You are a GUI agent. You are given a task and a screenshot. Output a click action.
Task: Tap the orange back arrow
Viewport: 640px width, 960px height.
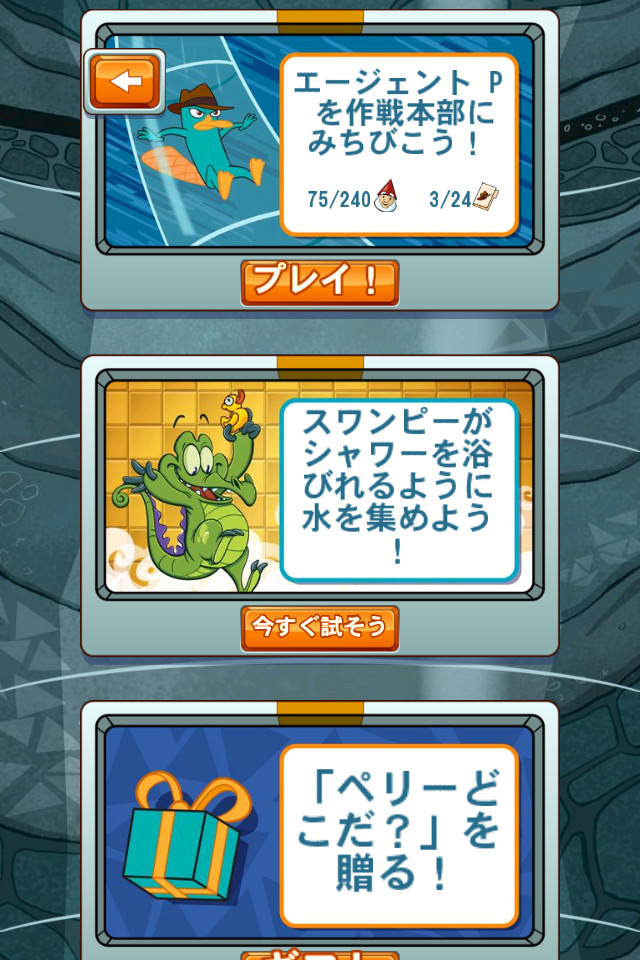click(x=125, y=82)
